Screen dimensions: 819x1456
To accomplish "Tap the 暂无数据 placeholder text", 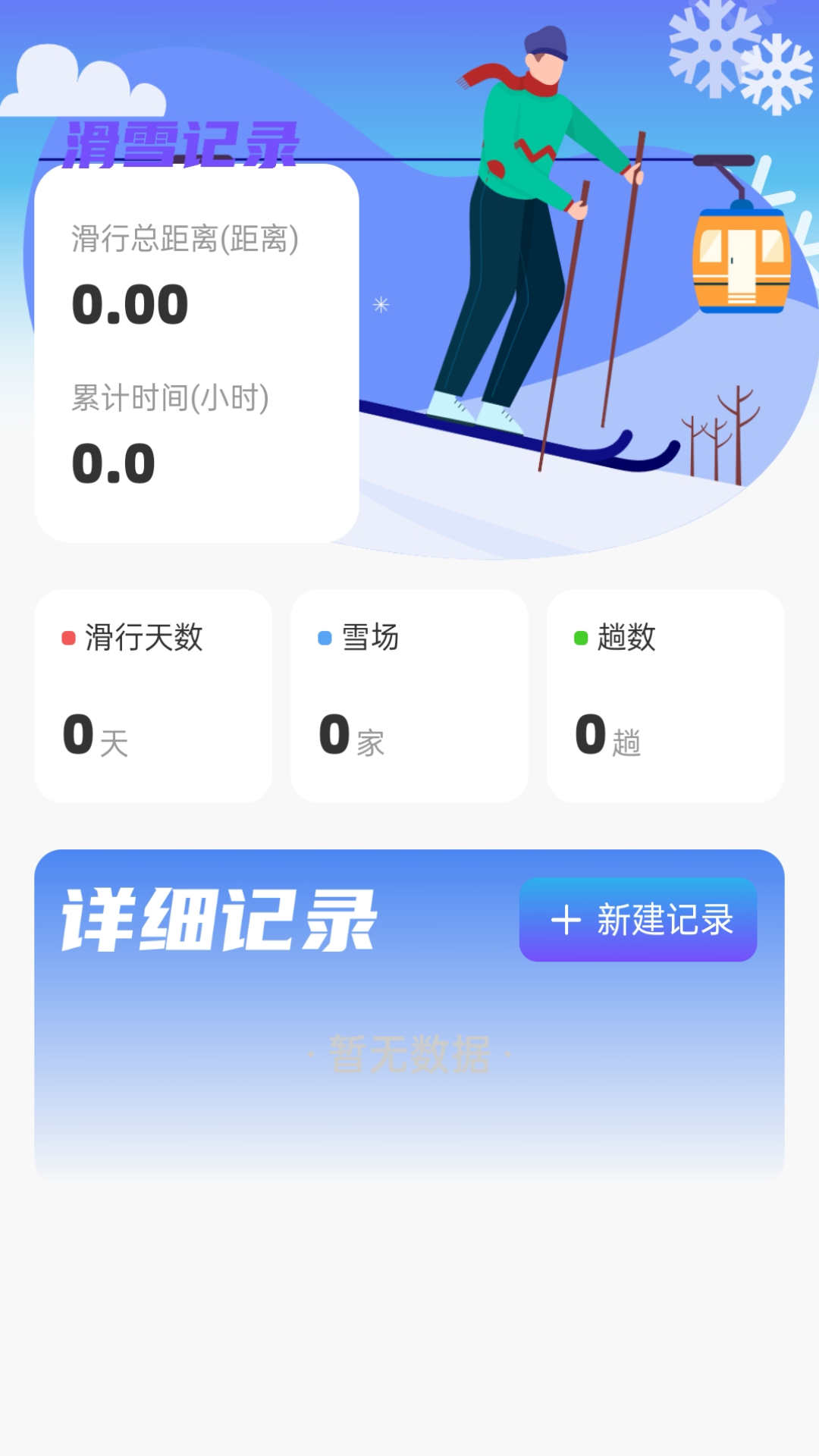I will coord(409,1054).
